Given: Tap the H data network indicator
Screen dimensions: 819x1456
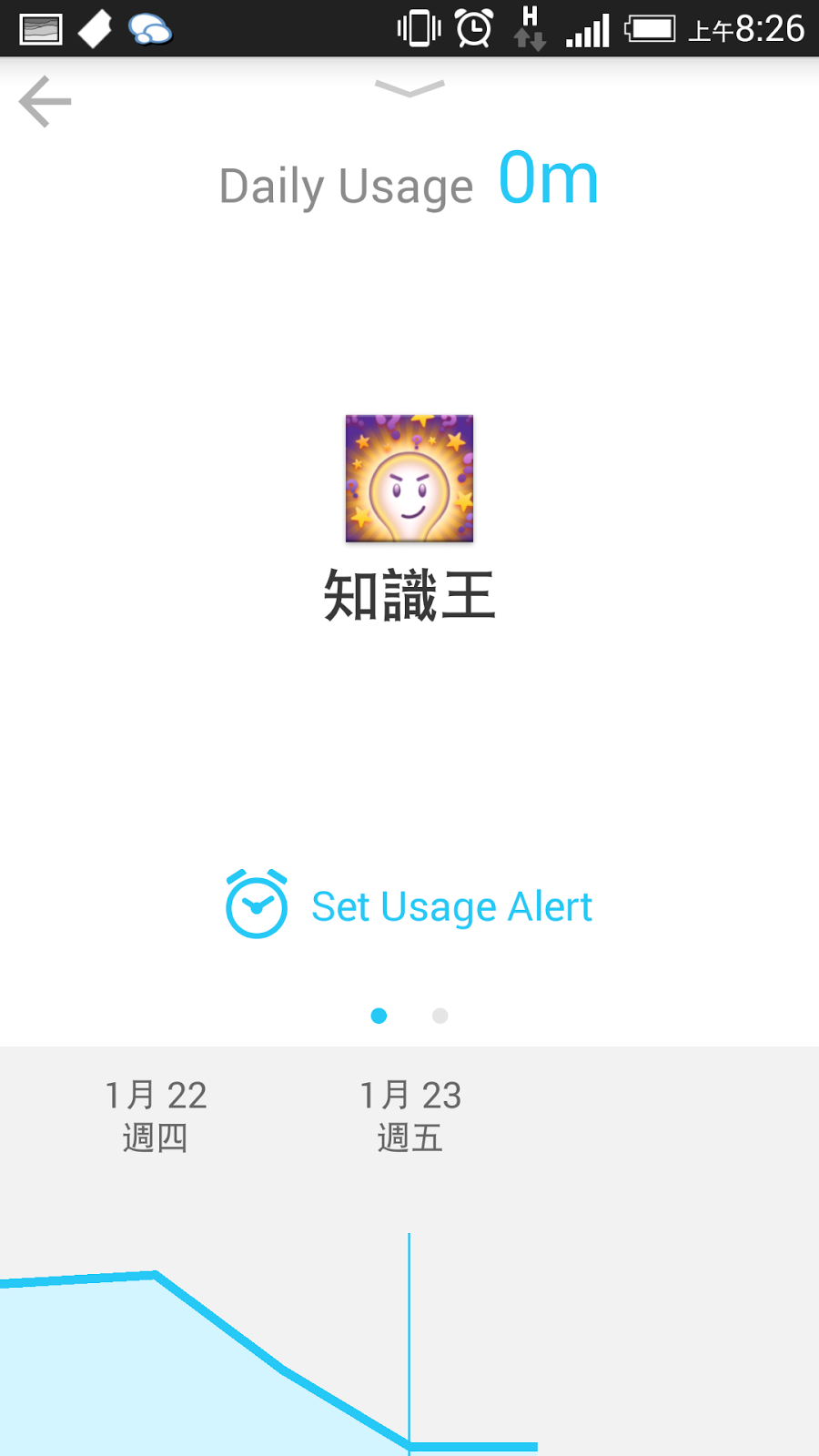Looking at the screenshot, I should pos(529,25).
